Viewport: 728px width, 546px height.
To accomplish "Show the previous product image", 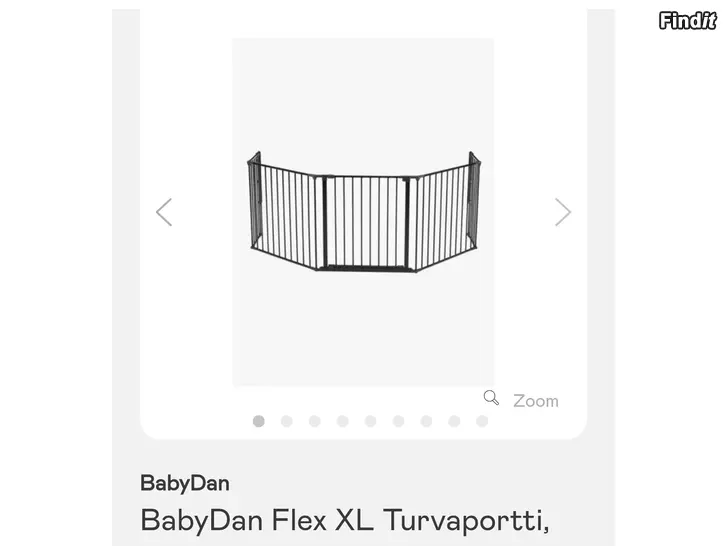I will pyautogui.click(x=164, y=212).
